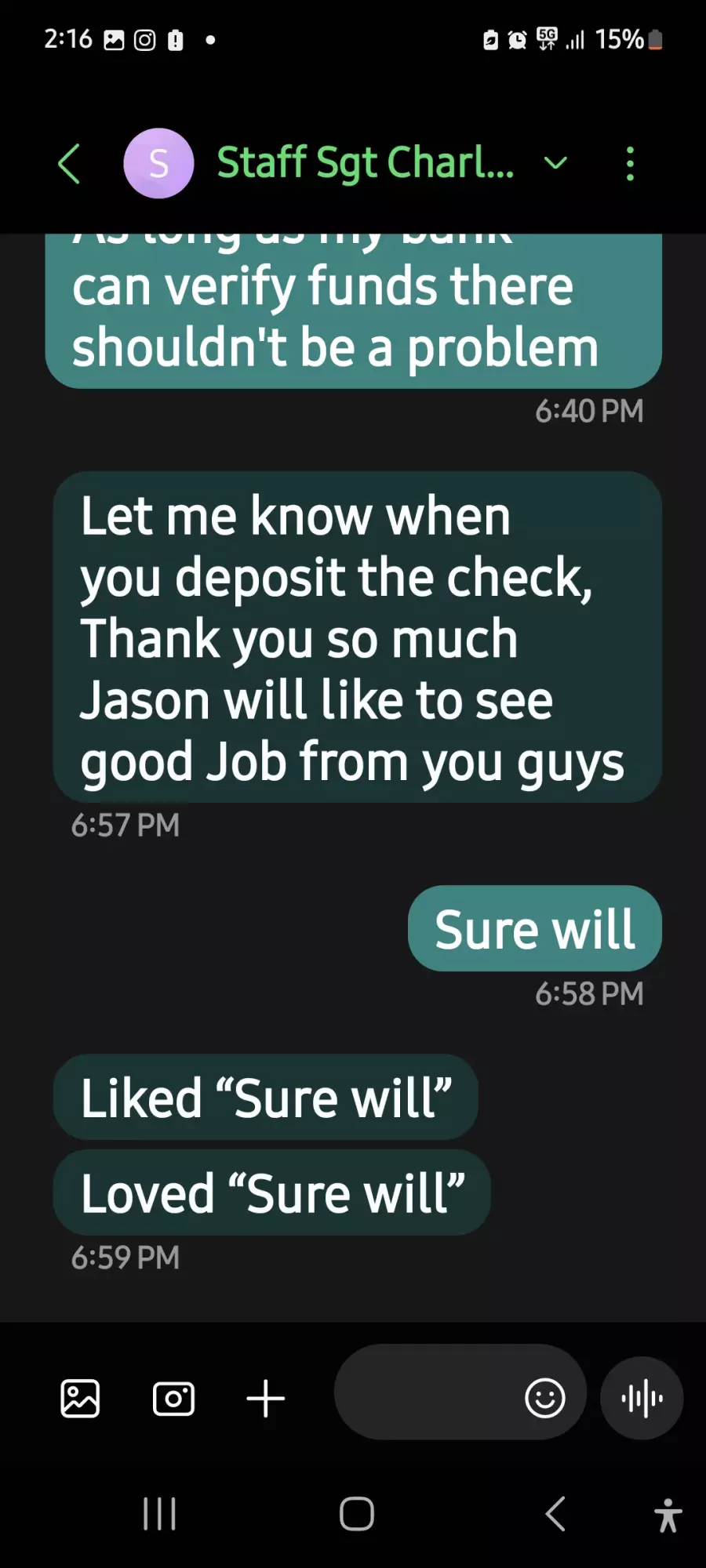The image size is (706, 1568).
Task: Open the plus attachments menu
Action: point(266,1399)
